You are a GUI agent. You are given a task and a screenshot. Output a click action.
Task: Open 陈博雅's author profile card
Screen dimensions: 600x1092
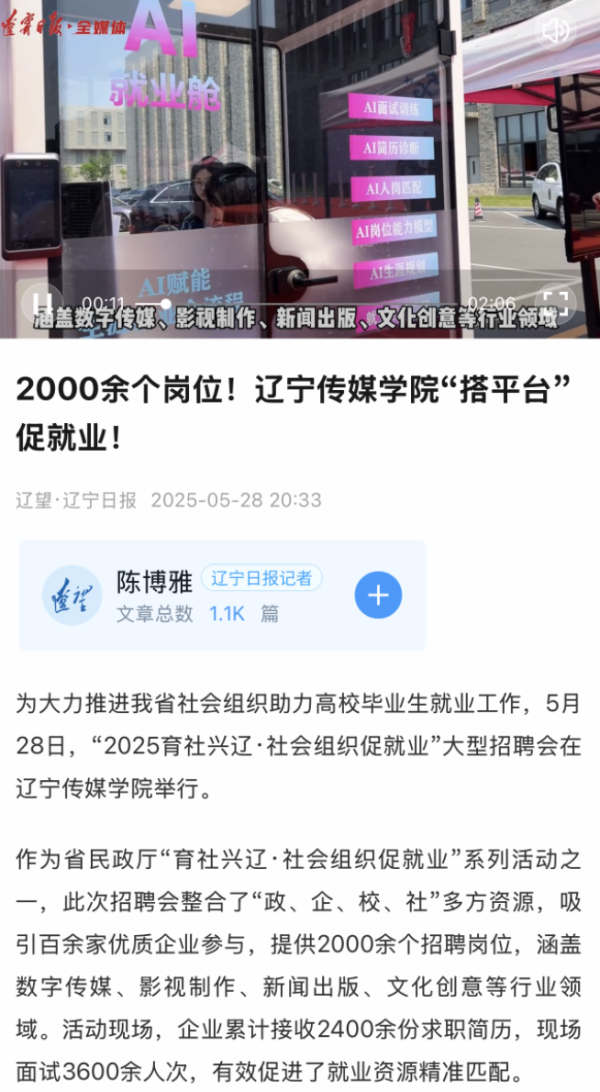(x=154, y=581)
